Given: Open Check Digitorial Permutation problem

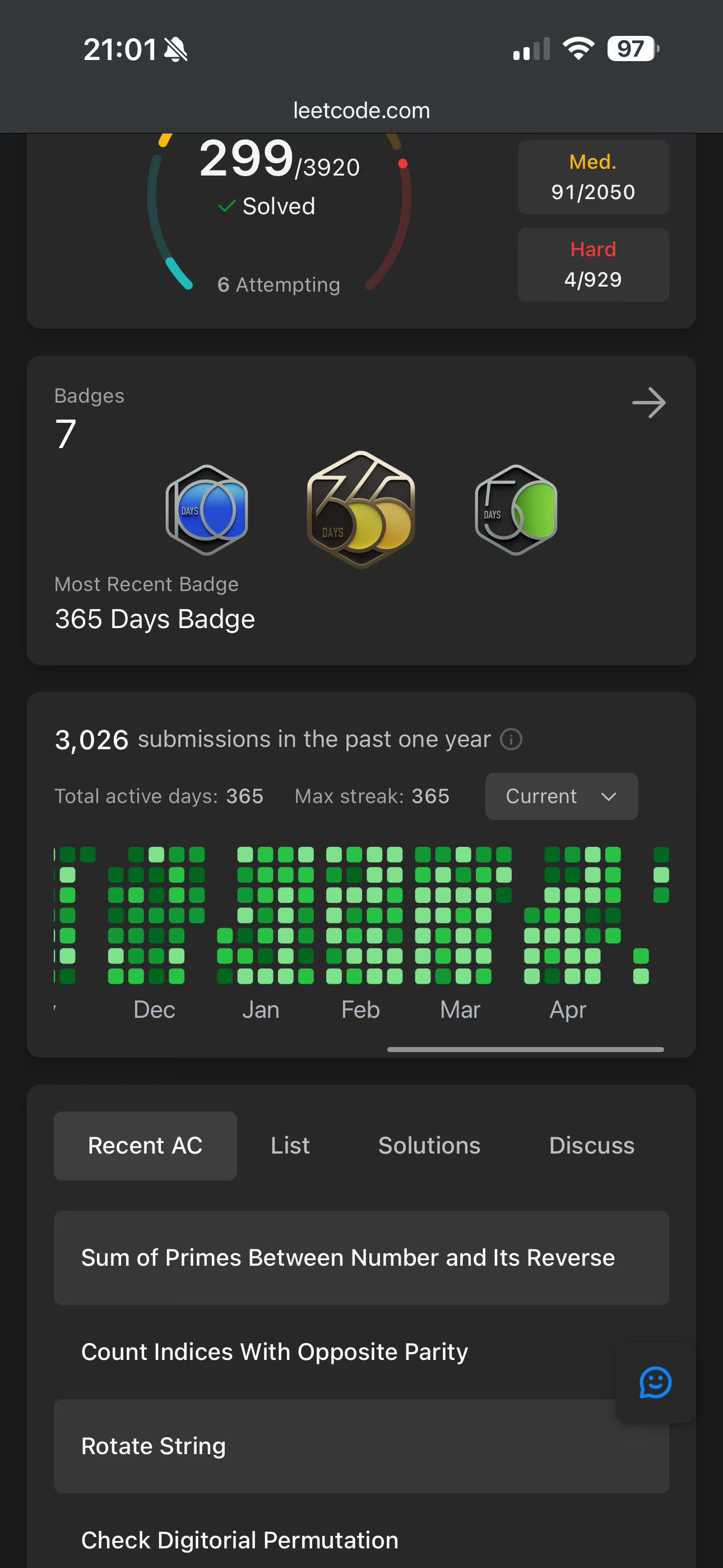Looking at the screenshot, I should coord(361,1540).
